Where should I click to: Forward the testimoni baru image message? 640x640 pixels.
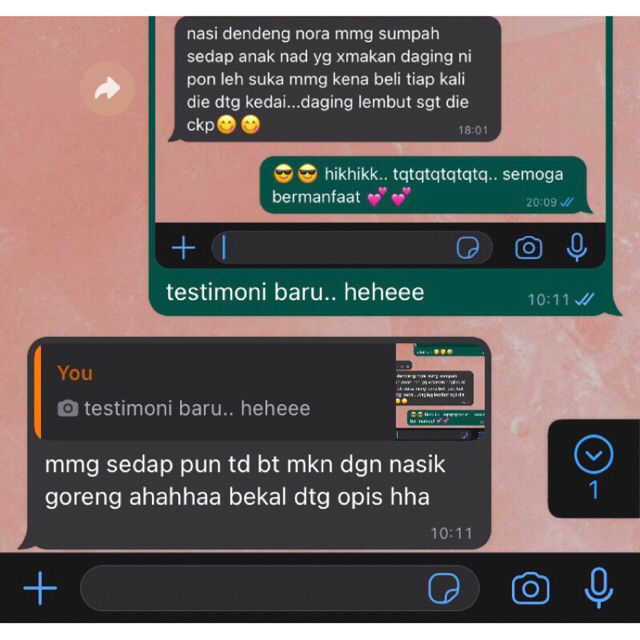point(107,89)
